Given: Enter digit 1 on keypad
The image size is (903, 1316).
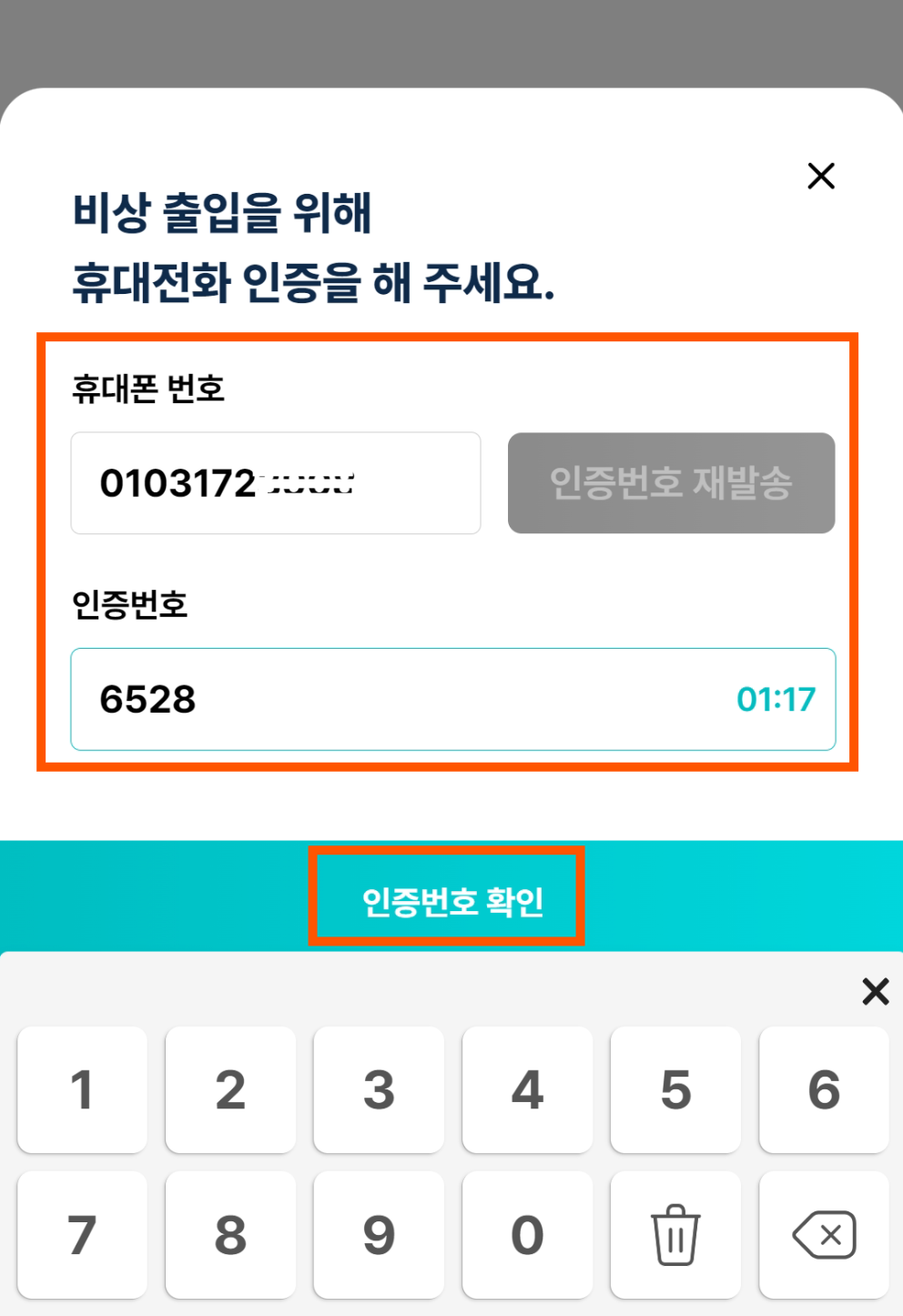Looking at the screenshot, I should coord(82,1089).
